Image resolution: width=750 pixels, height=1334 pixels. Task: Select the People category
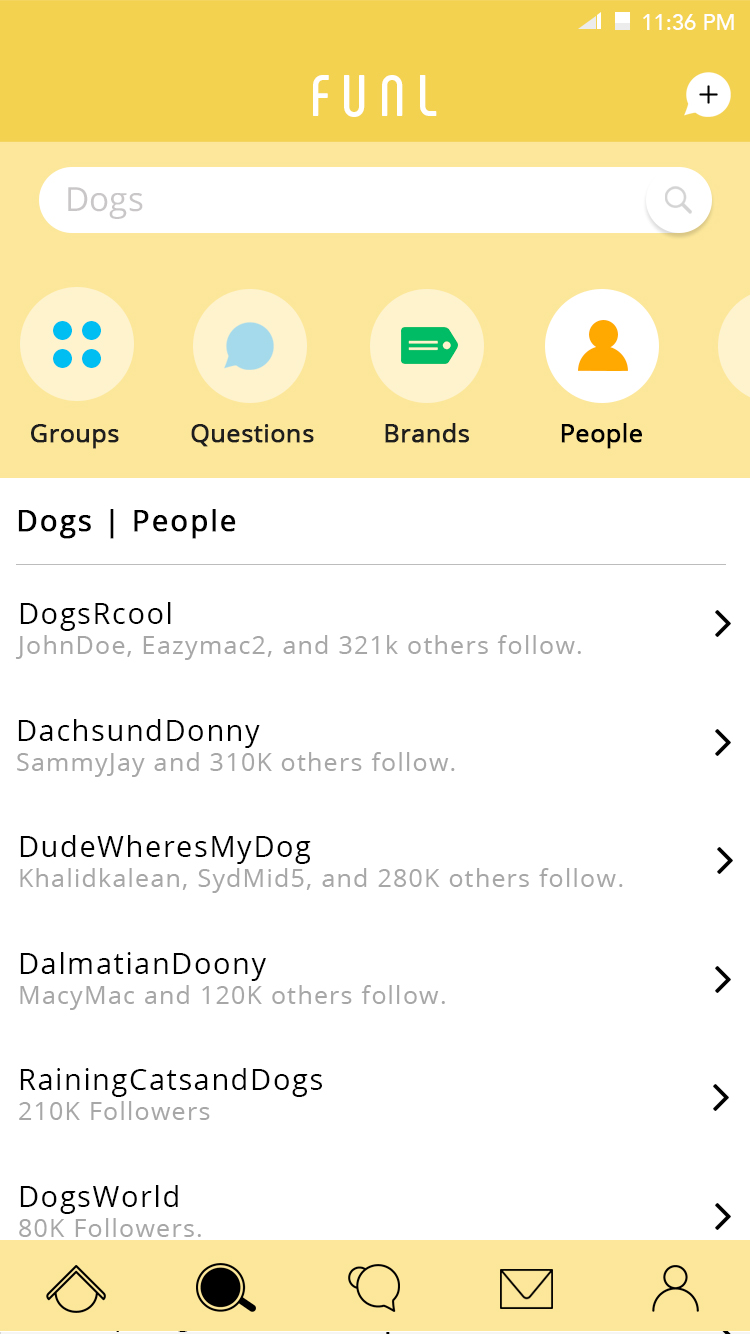pos(601,345)
